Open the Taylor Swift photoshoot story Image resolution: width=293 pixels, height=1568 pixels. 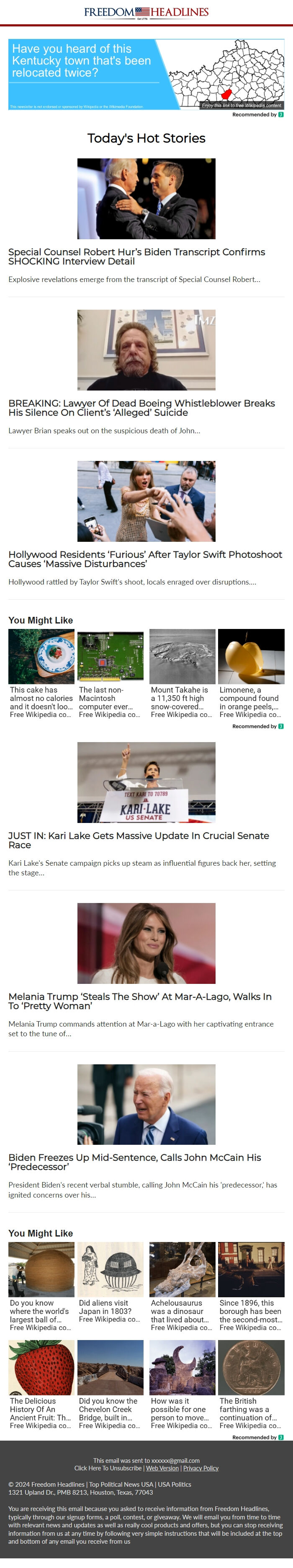145,559
